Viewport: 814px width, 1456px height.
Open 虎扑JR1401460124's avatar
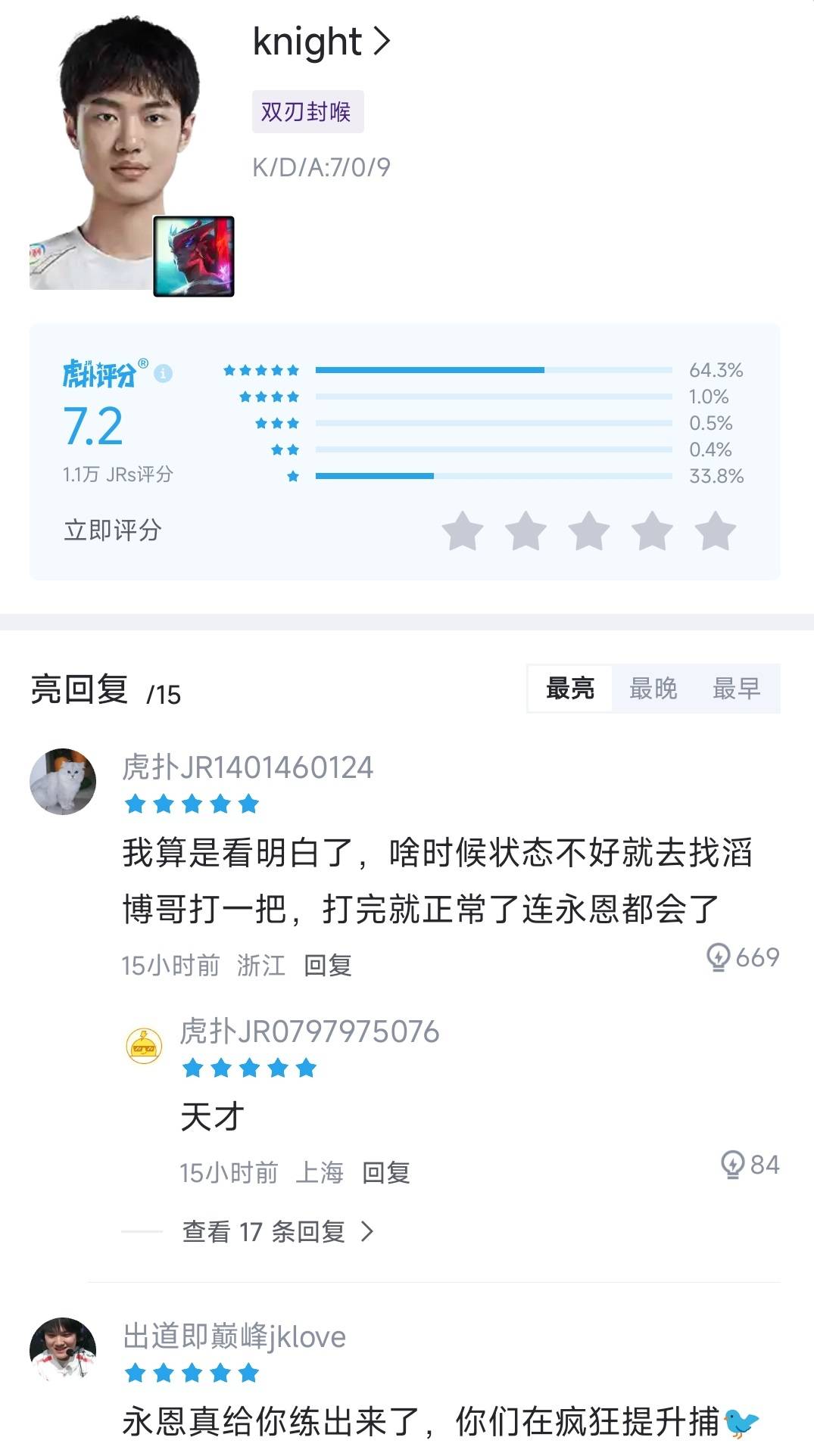pyautogui.click(x=63, y=782)
